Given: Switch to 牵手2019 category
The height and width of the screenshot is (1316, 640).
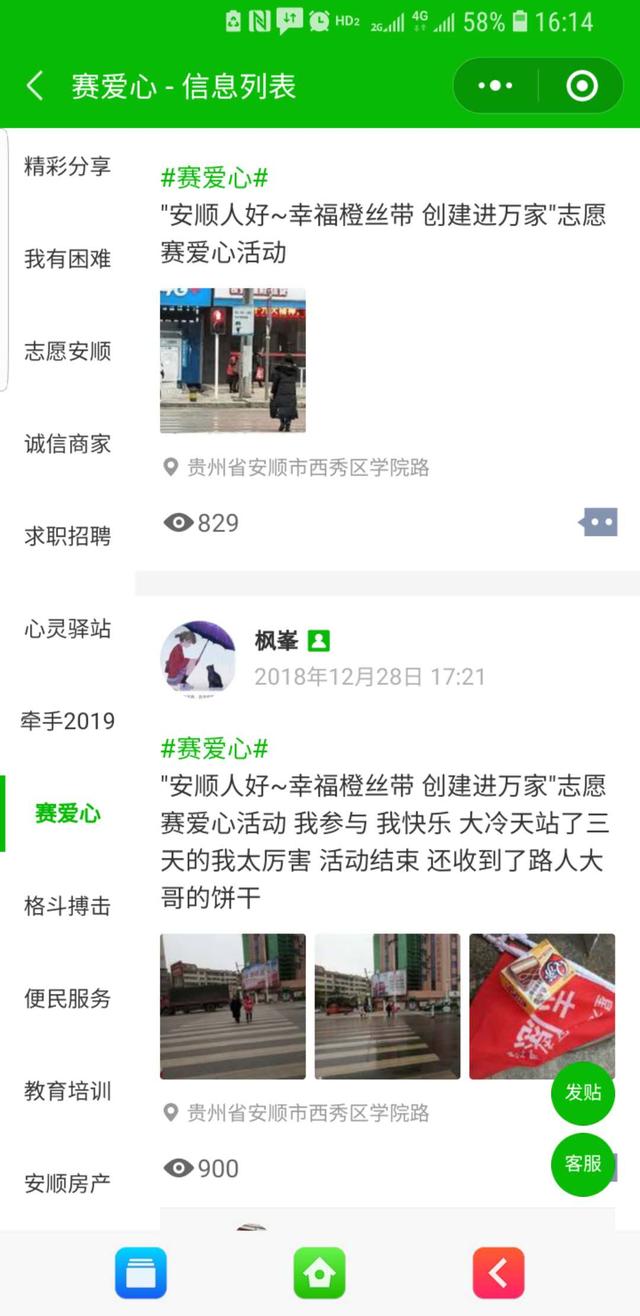Looking at the screenshot, I should [x=68, y=722].
